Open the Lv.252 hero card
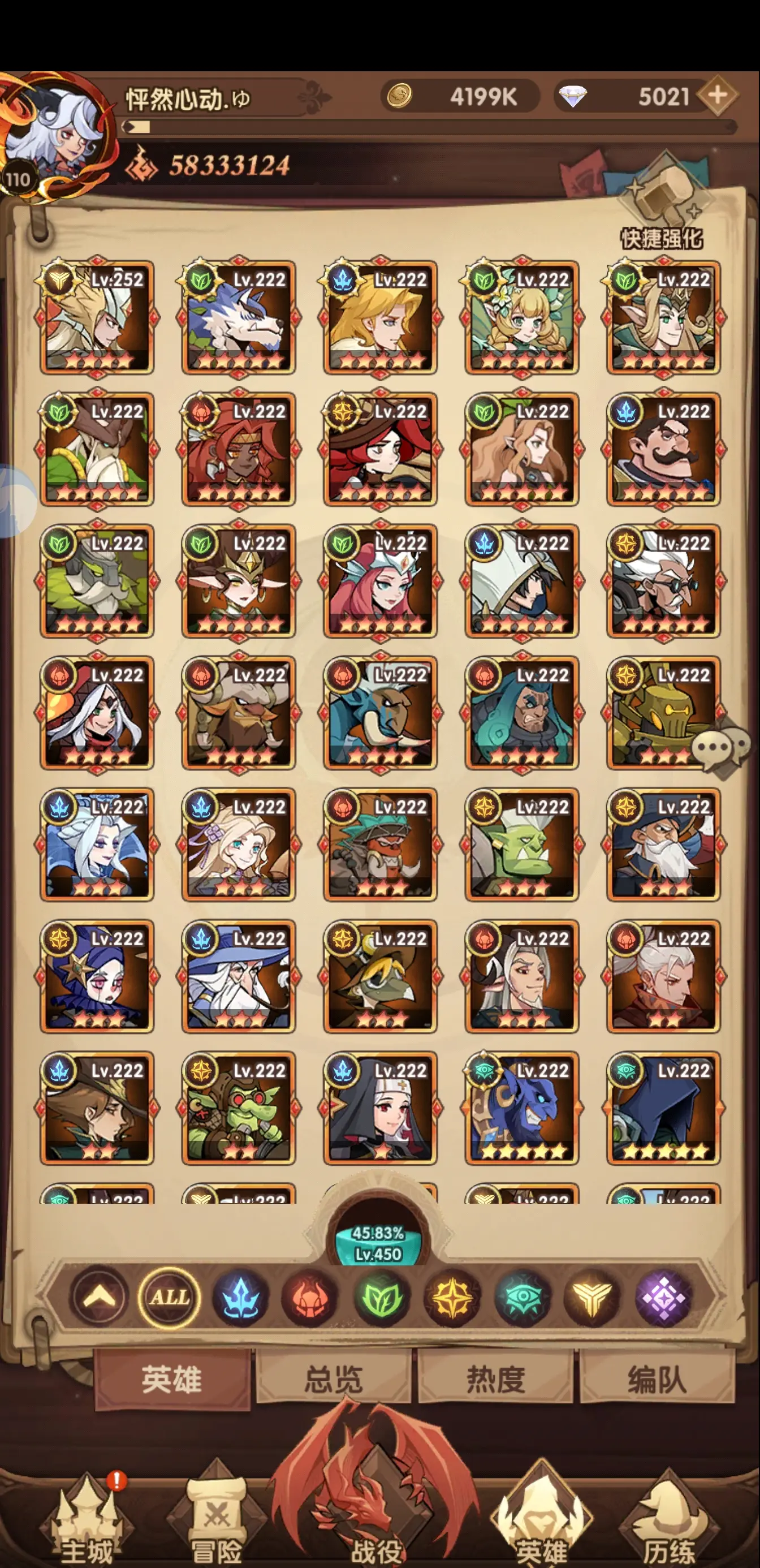760x1568 pixels. (x=97, y=318)
